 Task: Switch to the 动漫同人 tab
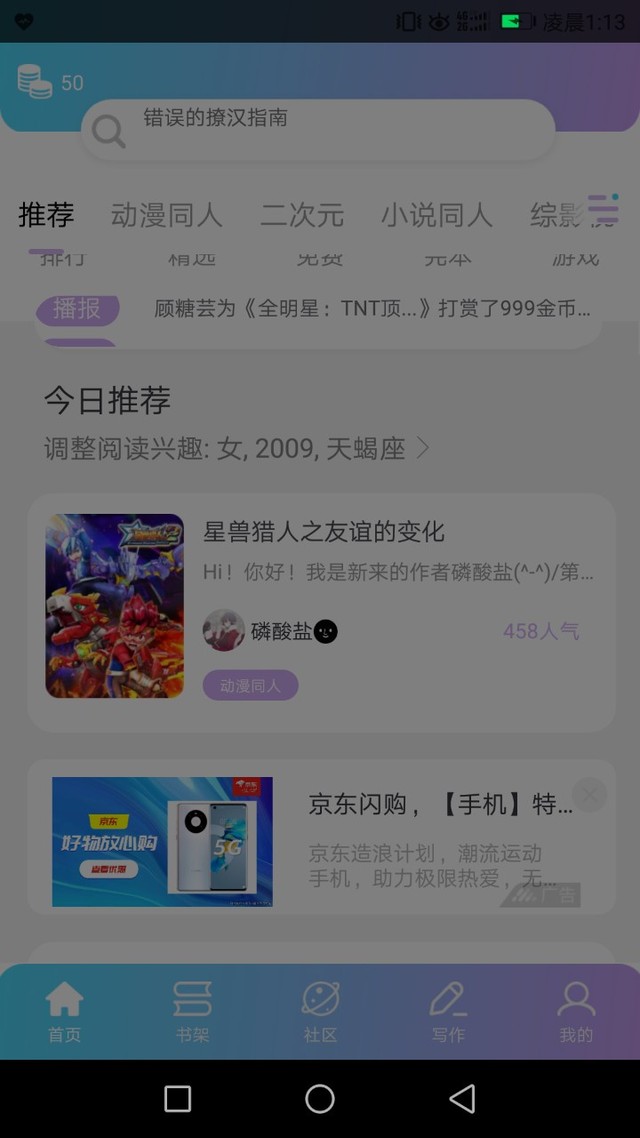coord(166,215)
